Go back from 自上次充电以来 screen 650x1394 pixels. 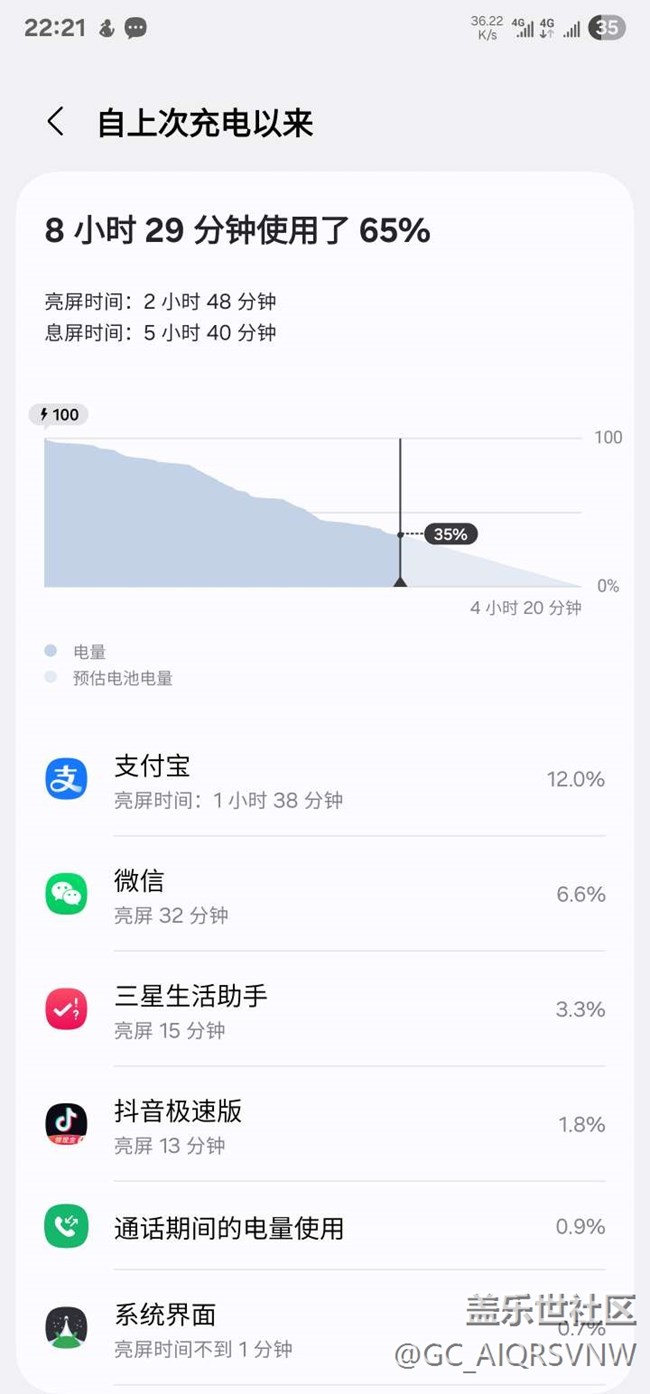[56, 123]
